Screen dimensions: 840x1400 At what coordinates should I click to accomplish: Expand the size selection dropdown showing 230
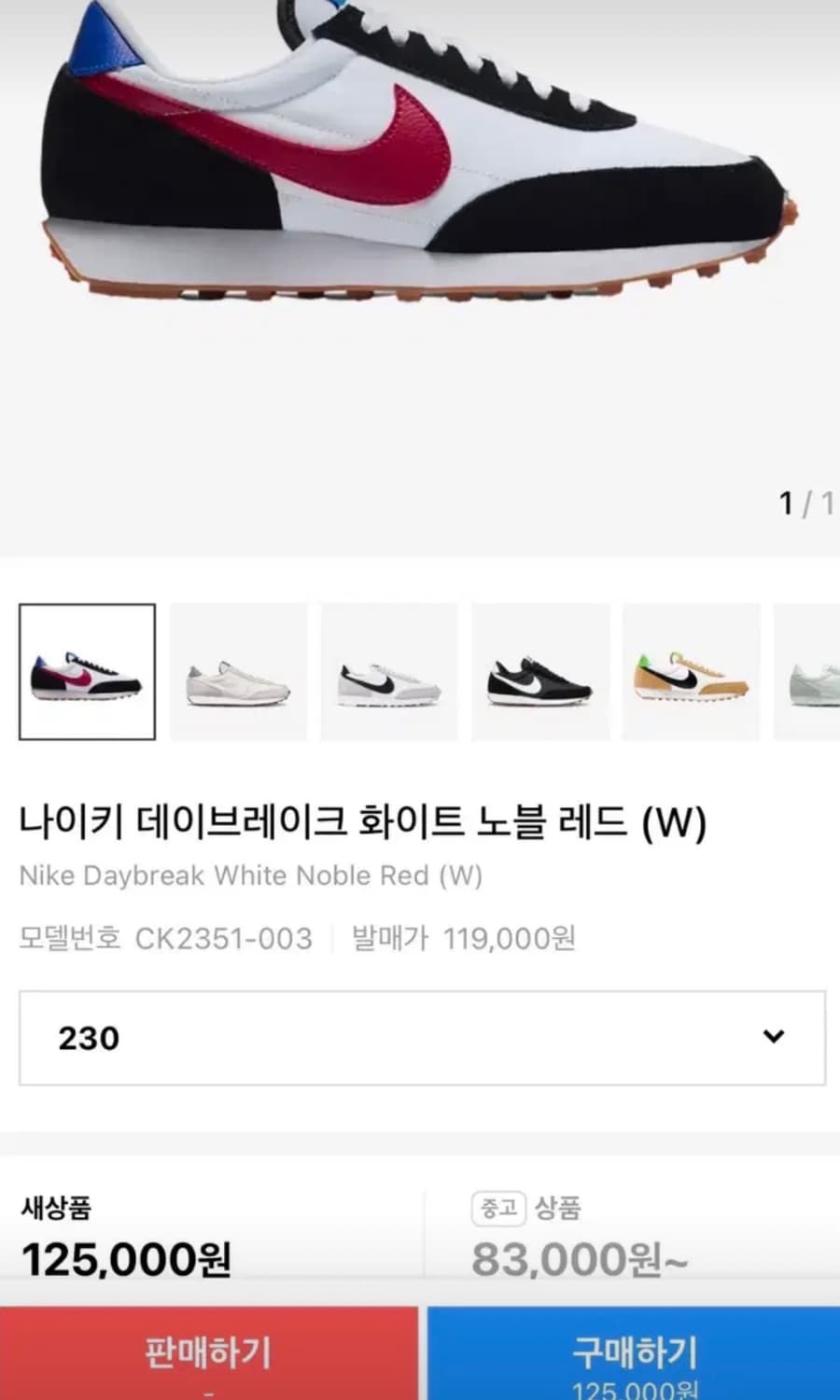pos(420,1038)
